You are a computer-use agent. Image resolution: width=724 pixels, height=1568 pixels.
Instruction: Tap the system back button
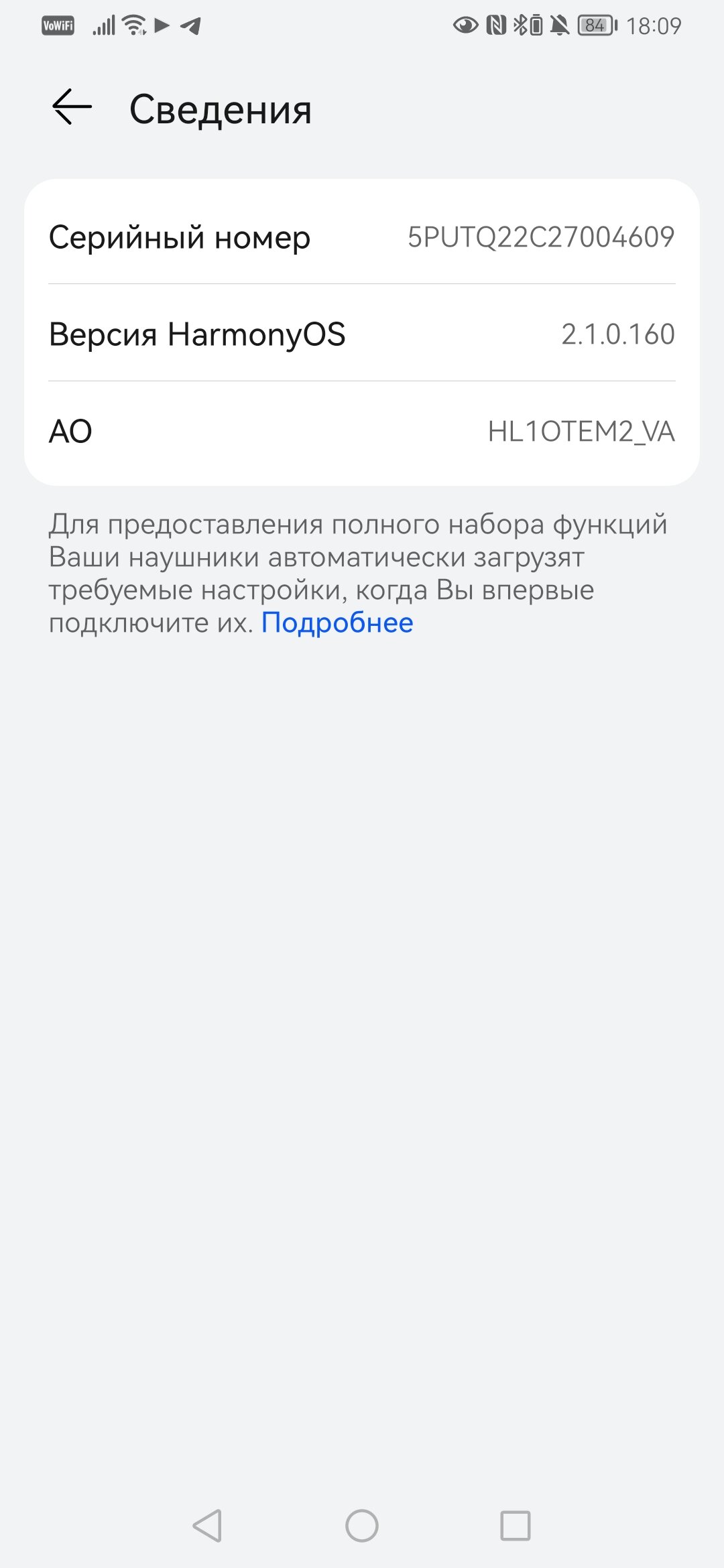tap(207, 1526)
